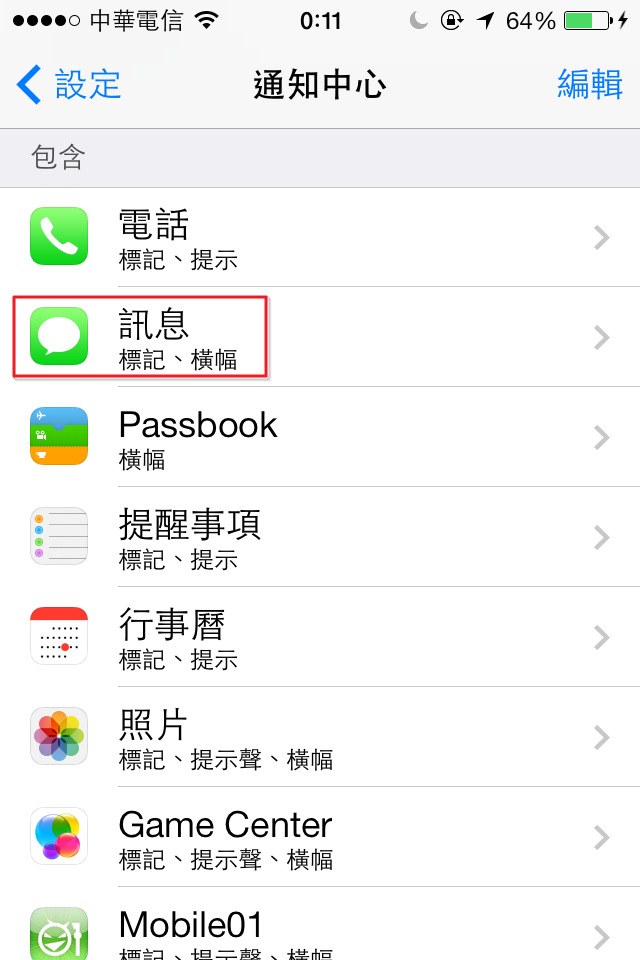Open 提醒事項 notification settings
The image size is (640, 960).
point(320,537)
